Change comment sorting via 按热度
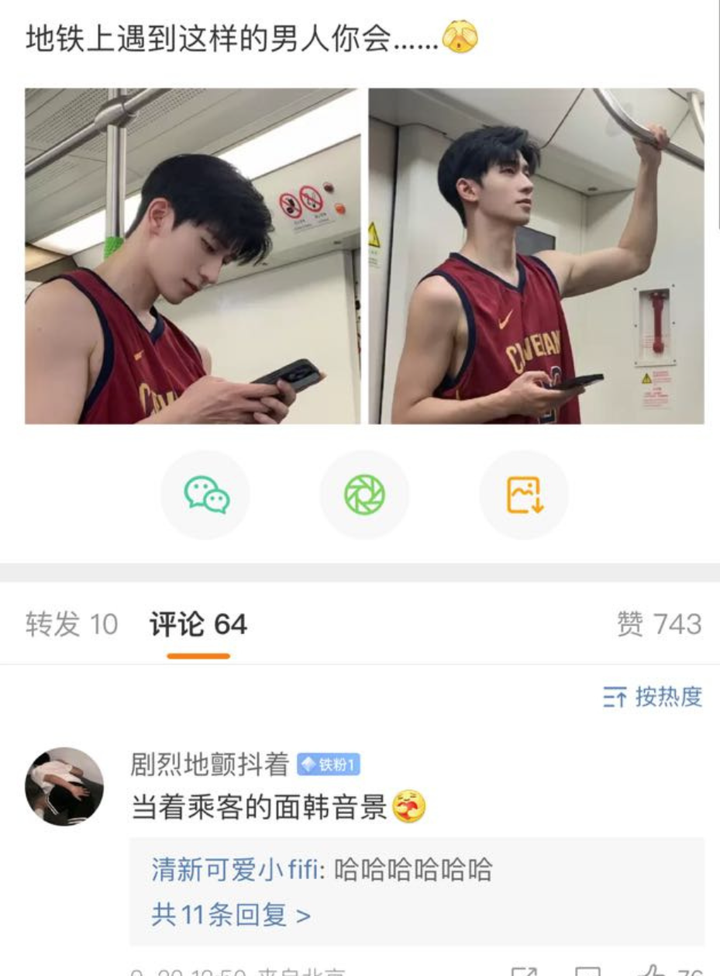Image resolution: width=720 pixels, height=976 pixels. pyautogui.click(x=653, y=697)
